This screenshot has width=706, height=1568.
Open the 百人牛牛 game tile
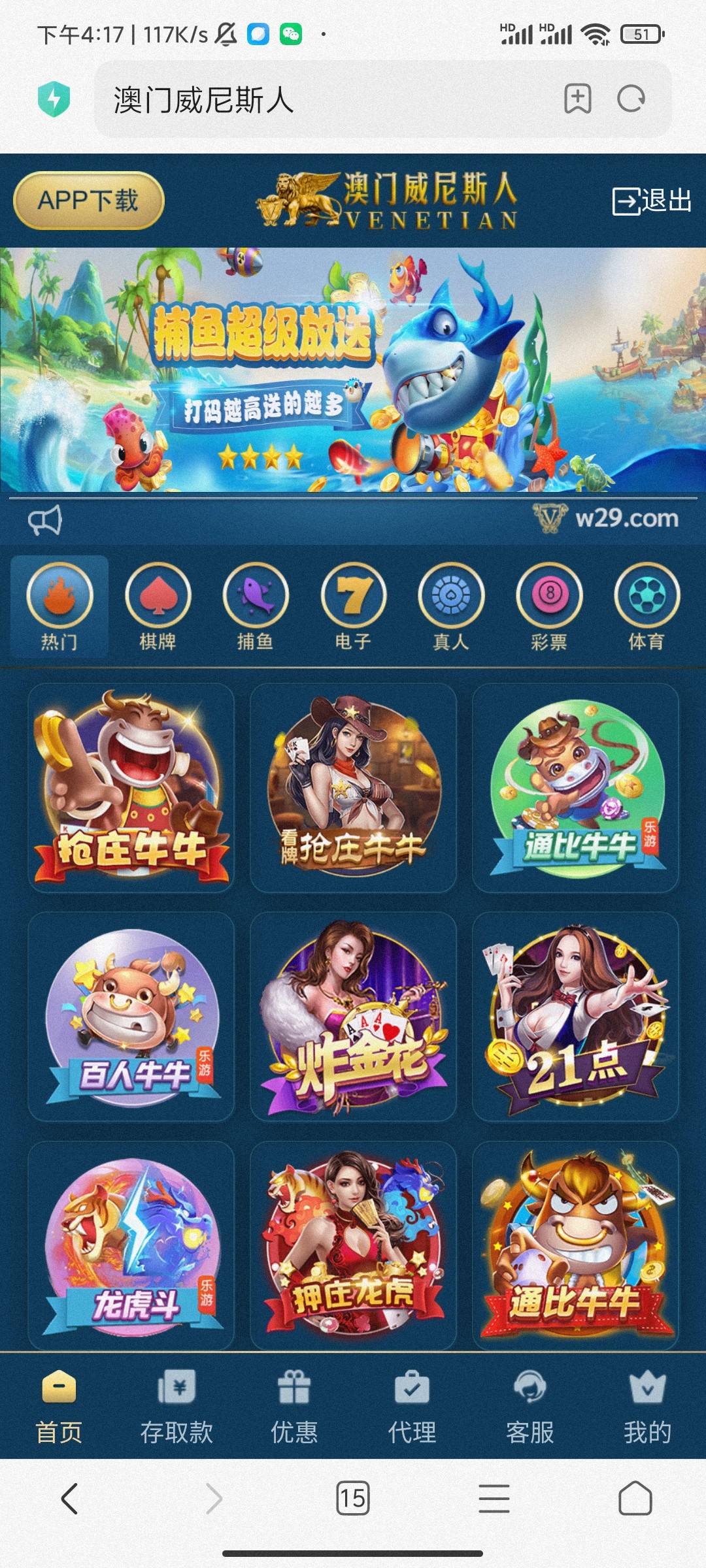click(x=131, y=1016)
